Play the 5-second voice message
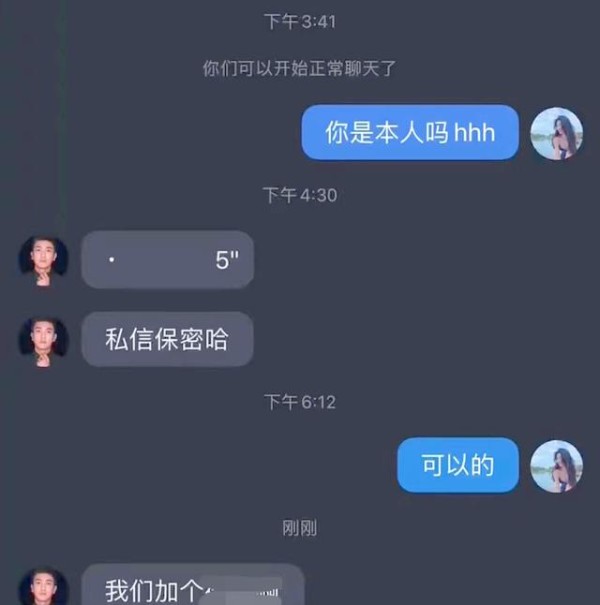The width and height of the screenshot is (600, 605). (x=167, y=260)
